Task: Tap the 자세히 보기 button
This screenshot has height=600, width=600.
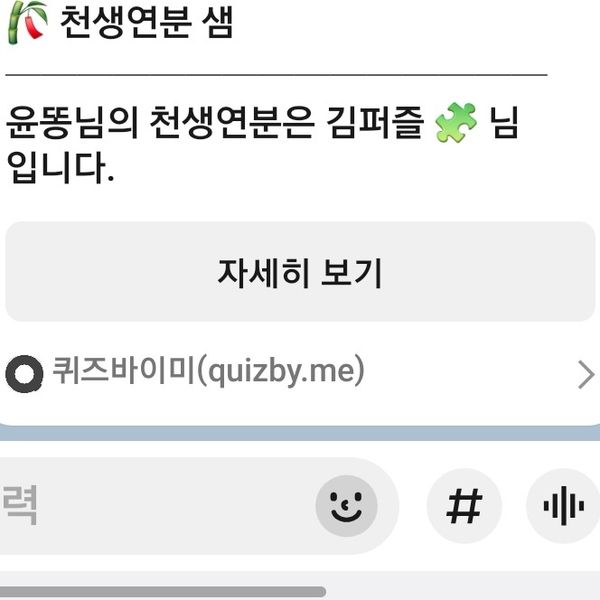Action: click(x=300, y=272)
